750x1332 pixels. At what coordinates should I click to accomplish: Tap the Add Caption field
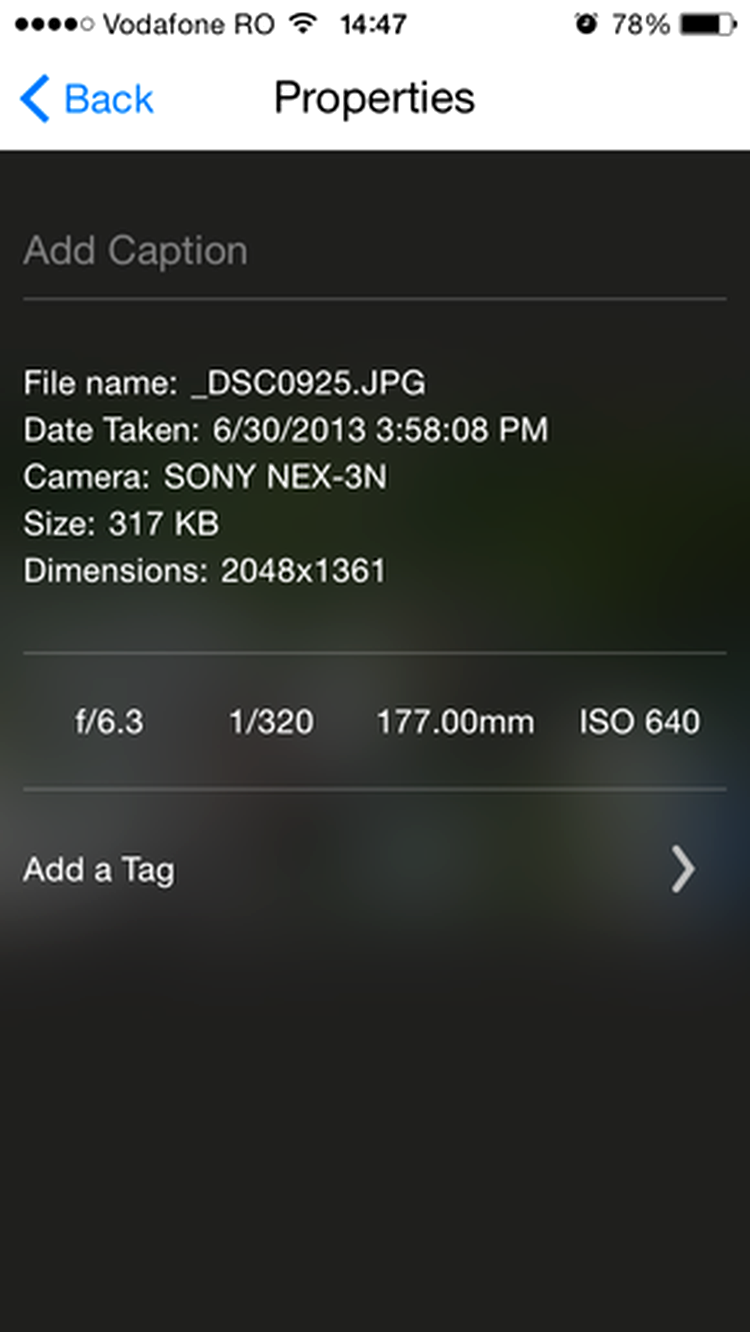click(375, 250)
